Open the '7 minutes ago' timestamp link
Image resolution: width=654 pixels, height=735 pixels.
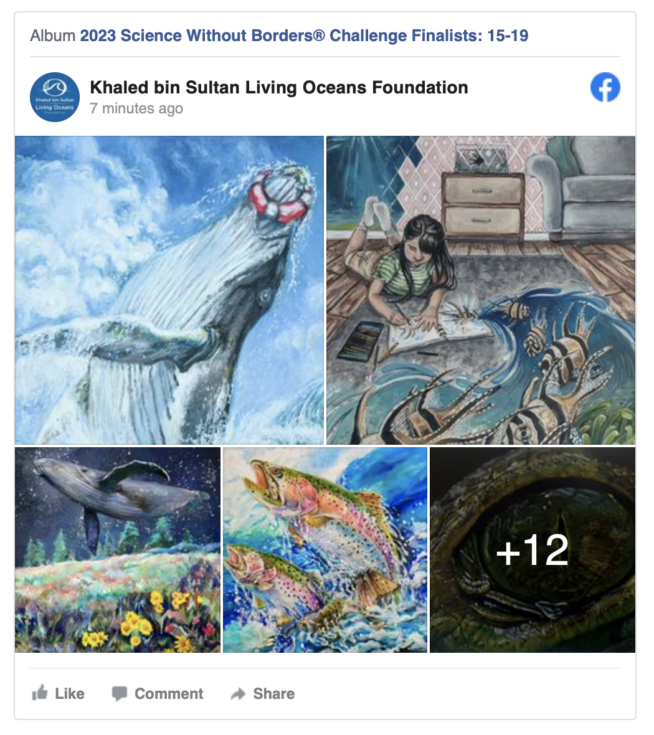[136, 109]
